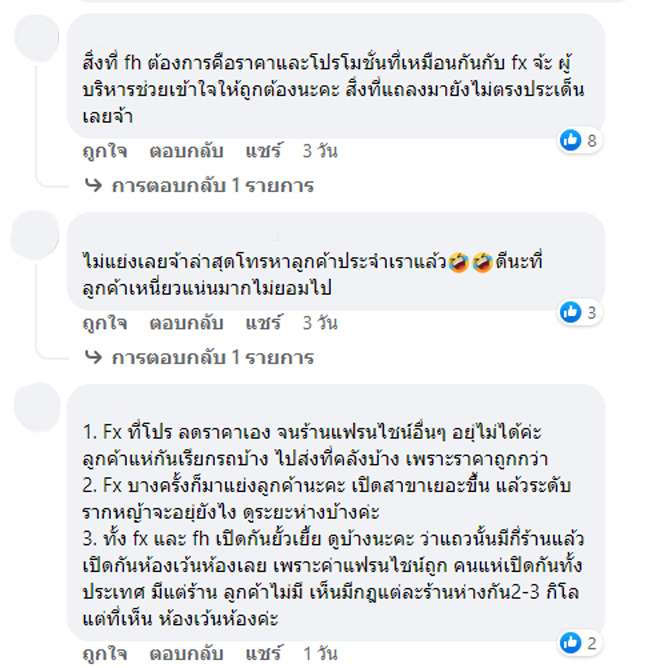See the 2 reactions on the "1. Fx ที่โปร" comment
The height and width of the screenshot is (668, 660).
pyautogui.click(x=579, y=642)
